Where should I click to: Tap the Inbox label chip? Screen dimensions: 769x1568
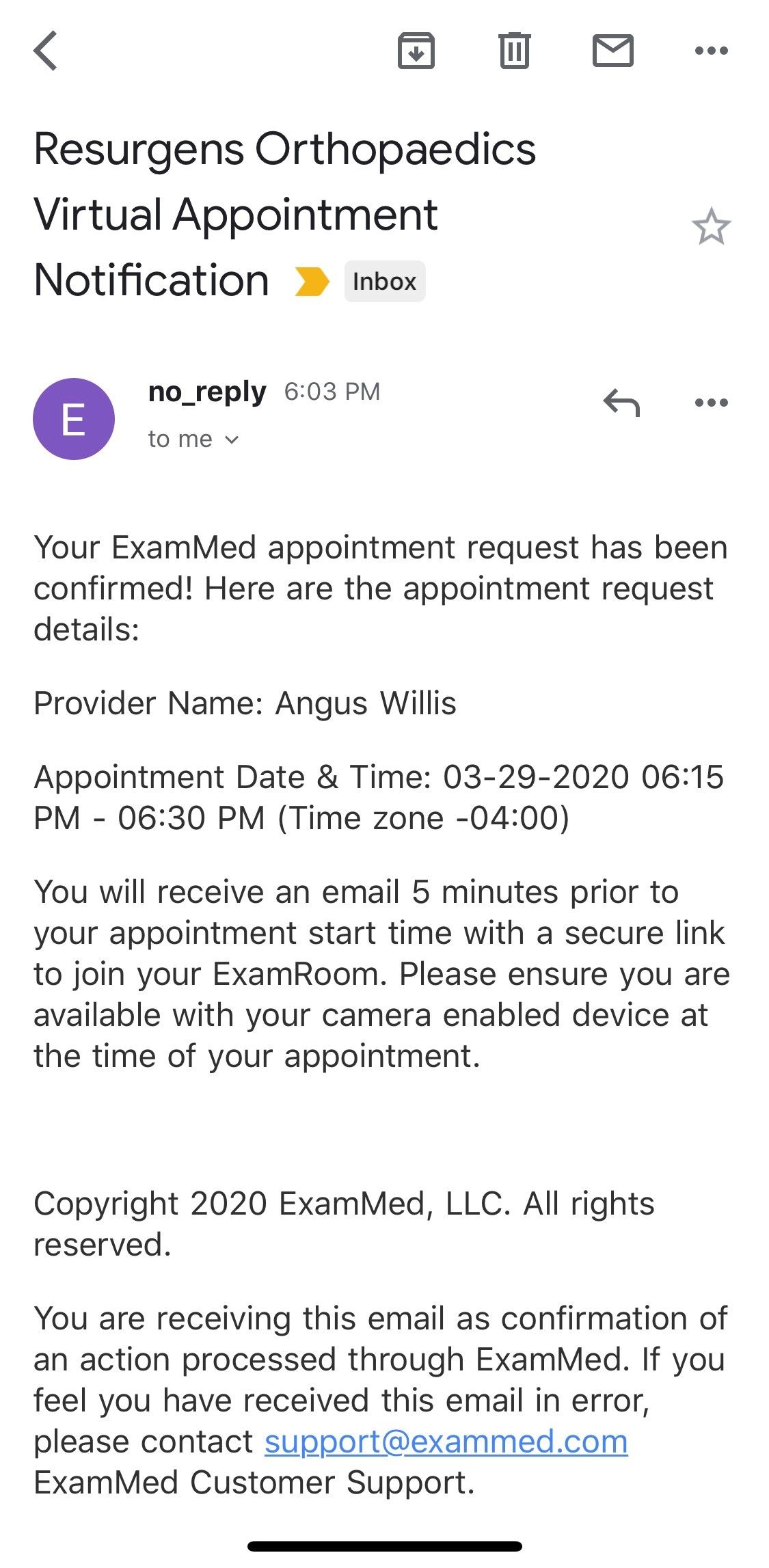tap(385, 281)
